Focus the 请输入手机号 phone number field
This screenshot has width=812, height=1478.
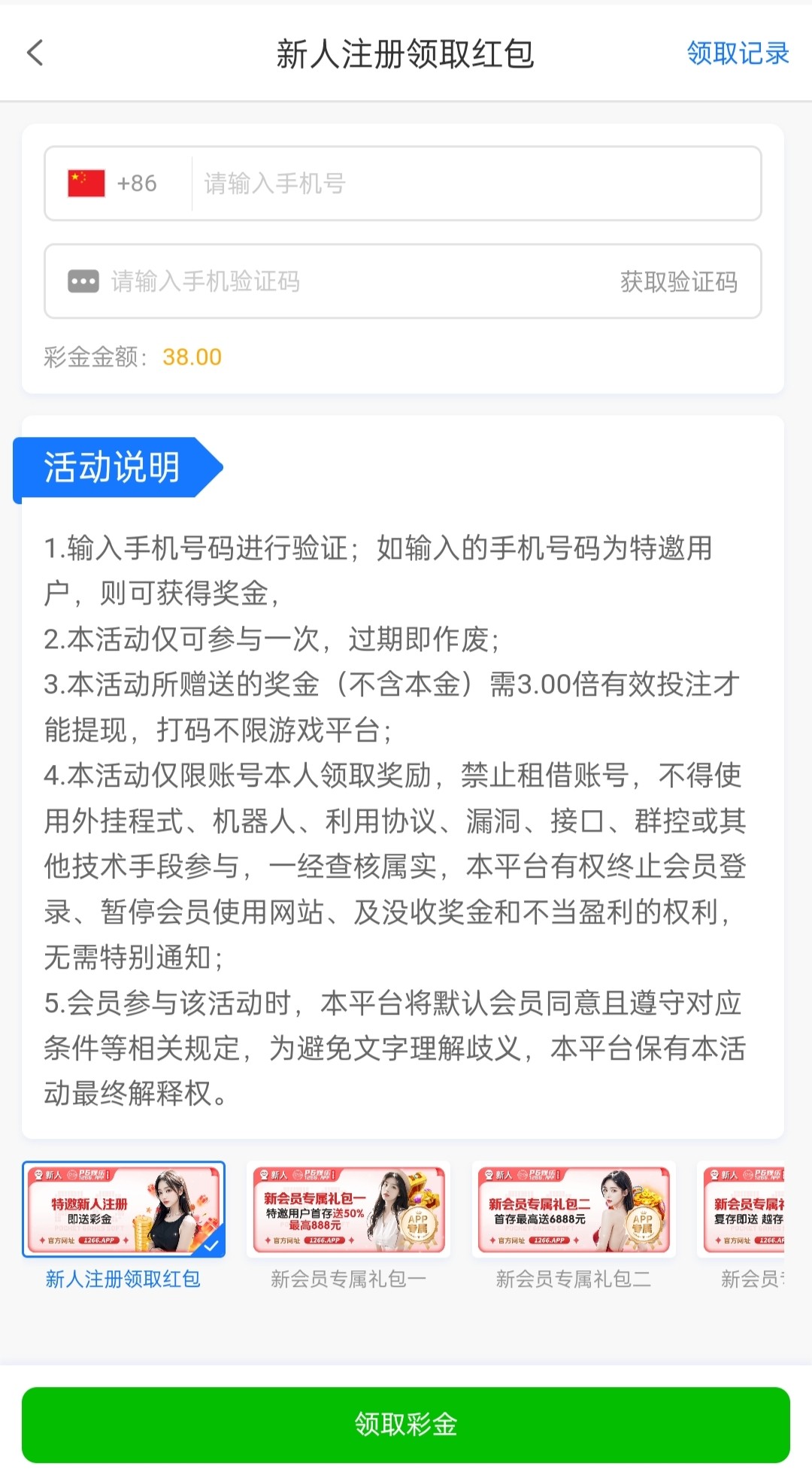(474, 184)
